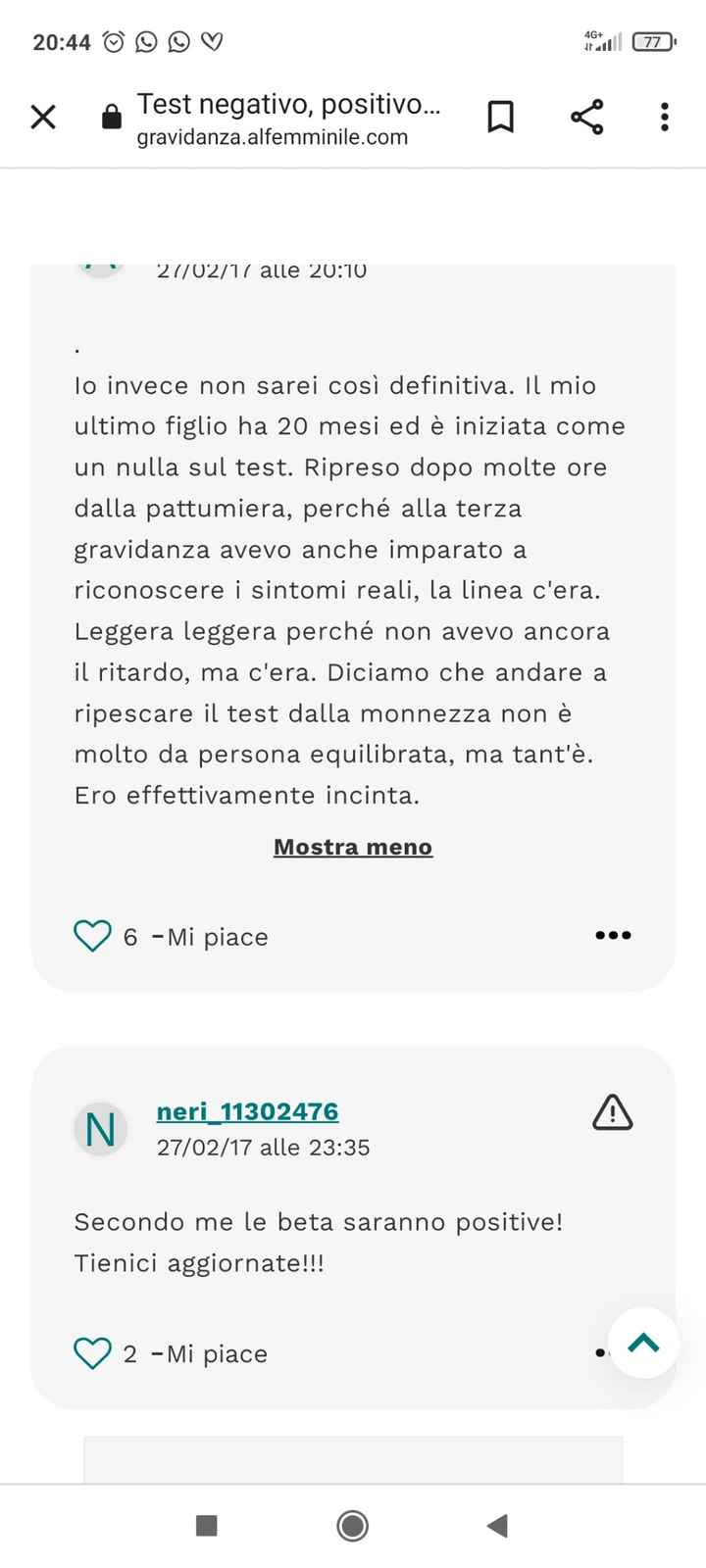This screenshot has width=706, height=1568.
Task: Return home with the circle navigation button
Action: click(x=352, y=1526)
